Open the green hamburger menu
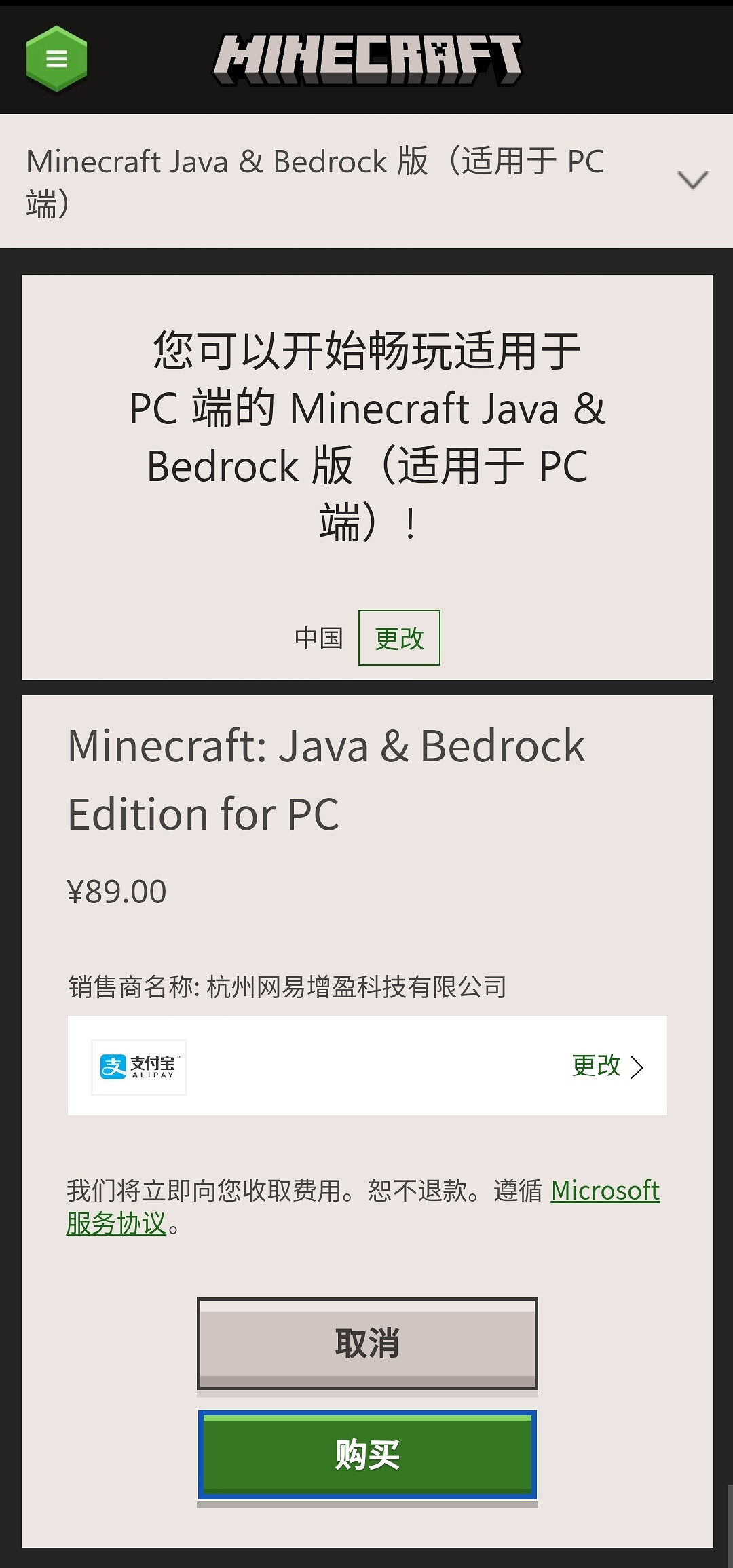This screenshot has height=1568, width=733. pyautogui.click(x=56, y=59)
